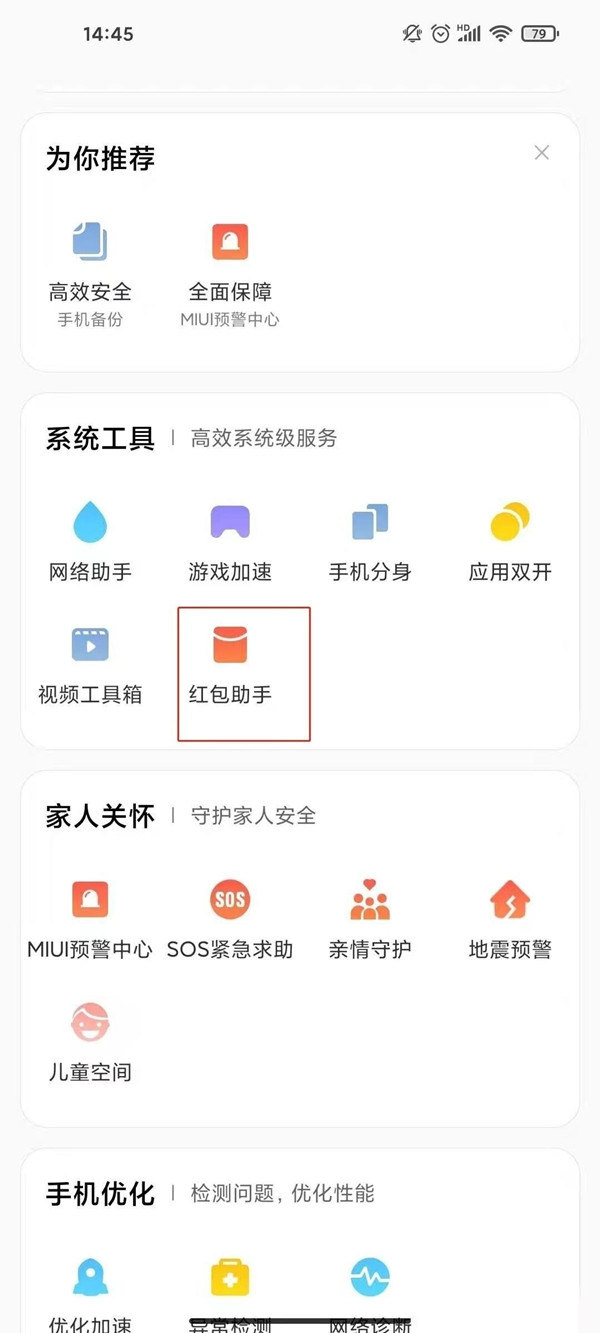Screen dimensions: 600x1333
Task: Select 应用双开 dual apps
Action: click(510, 541)
